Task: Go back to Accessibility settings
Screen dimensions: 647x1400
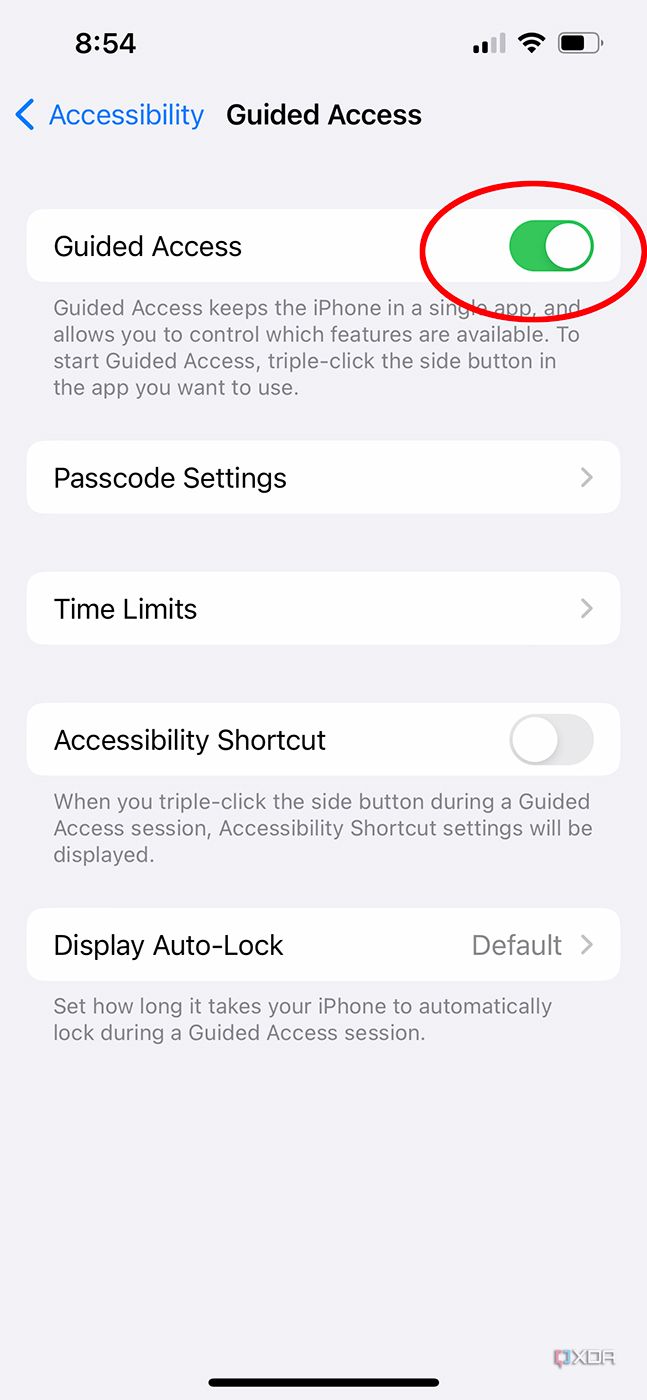Action: [x=109, y=115]
